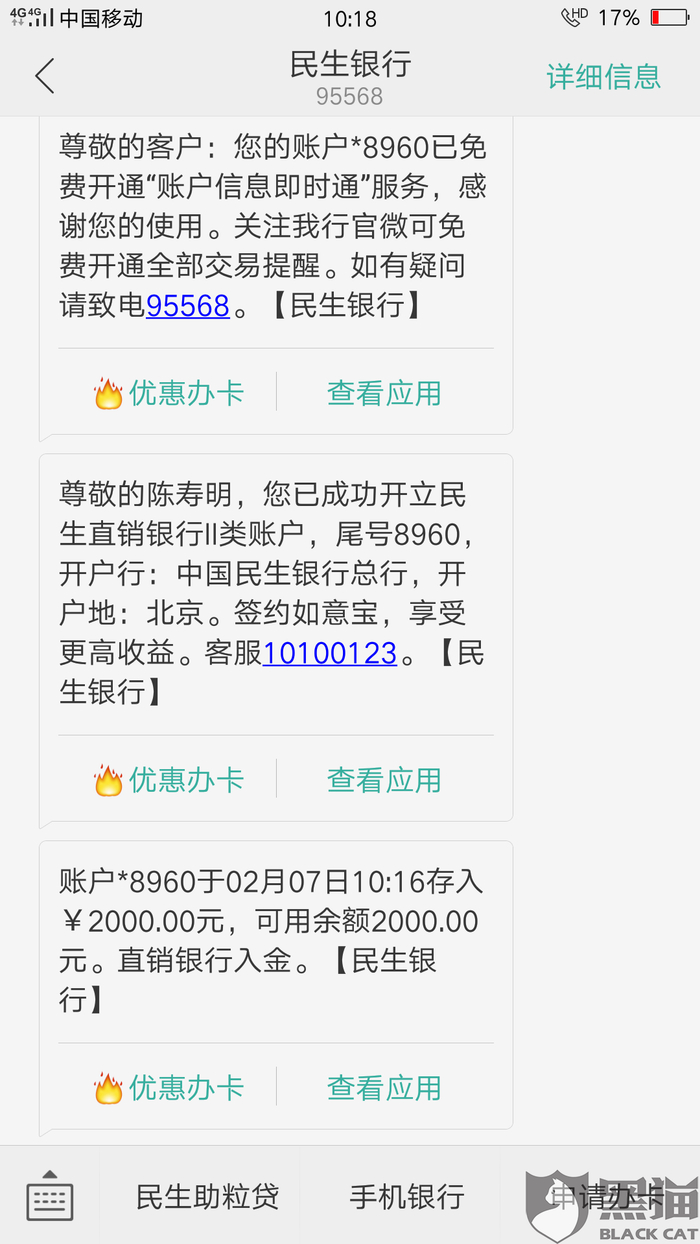Image resolution: width=700 pixels, height=1244 pixels.
Task: Select 优惠办卡 under the 陈寿明 account-opening message
Action: tap(168, 780)
